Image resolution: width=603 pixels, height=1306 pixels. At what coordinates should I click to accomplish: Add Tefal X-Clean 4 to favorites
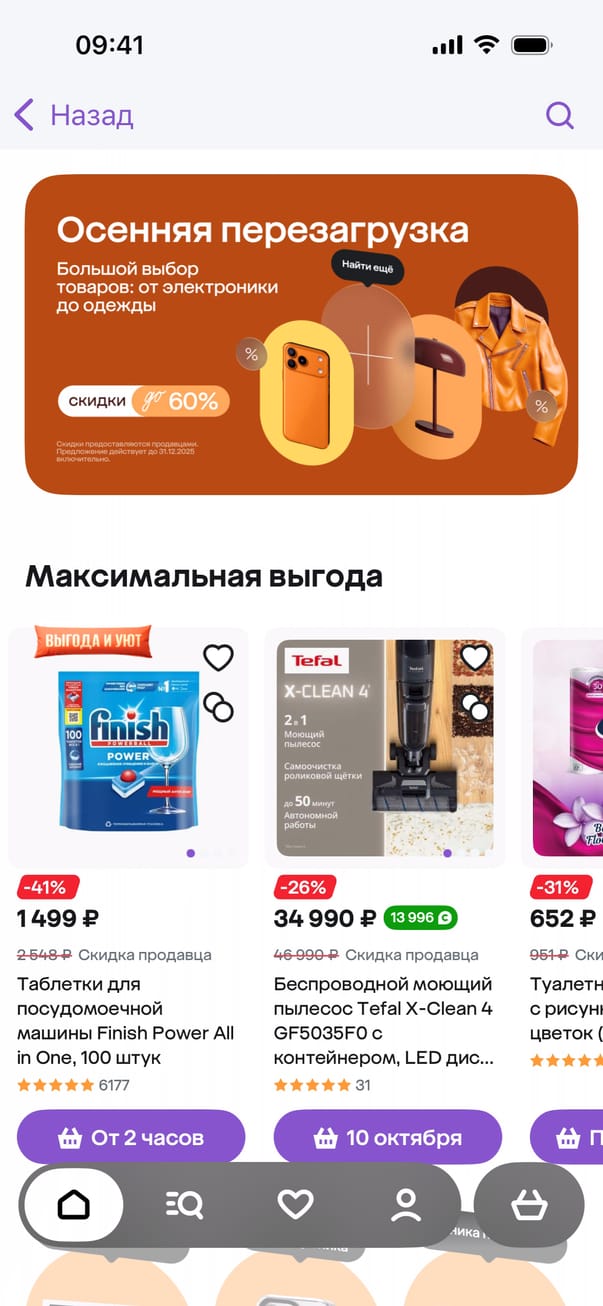click(x=475, y=657)
